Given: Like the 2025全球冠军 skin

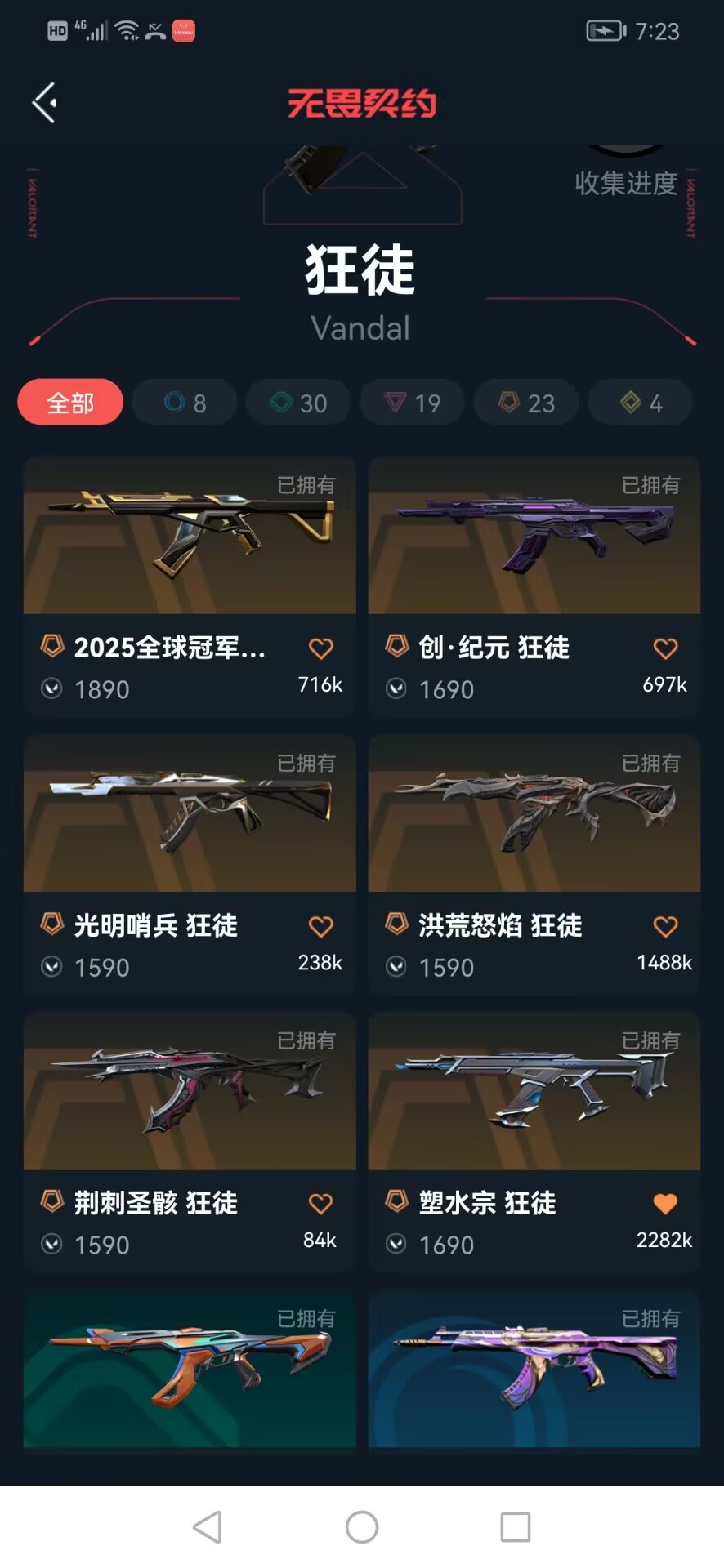Looking at the screenshot, I should click(321, 648).
